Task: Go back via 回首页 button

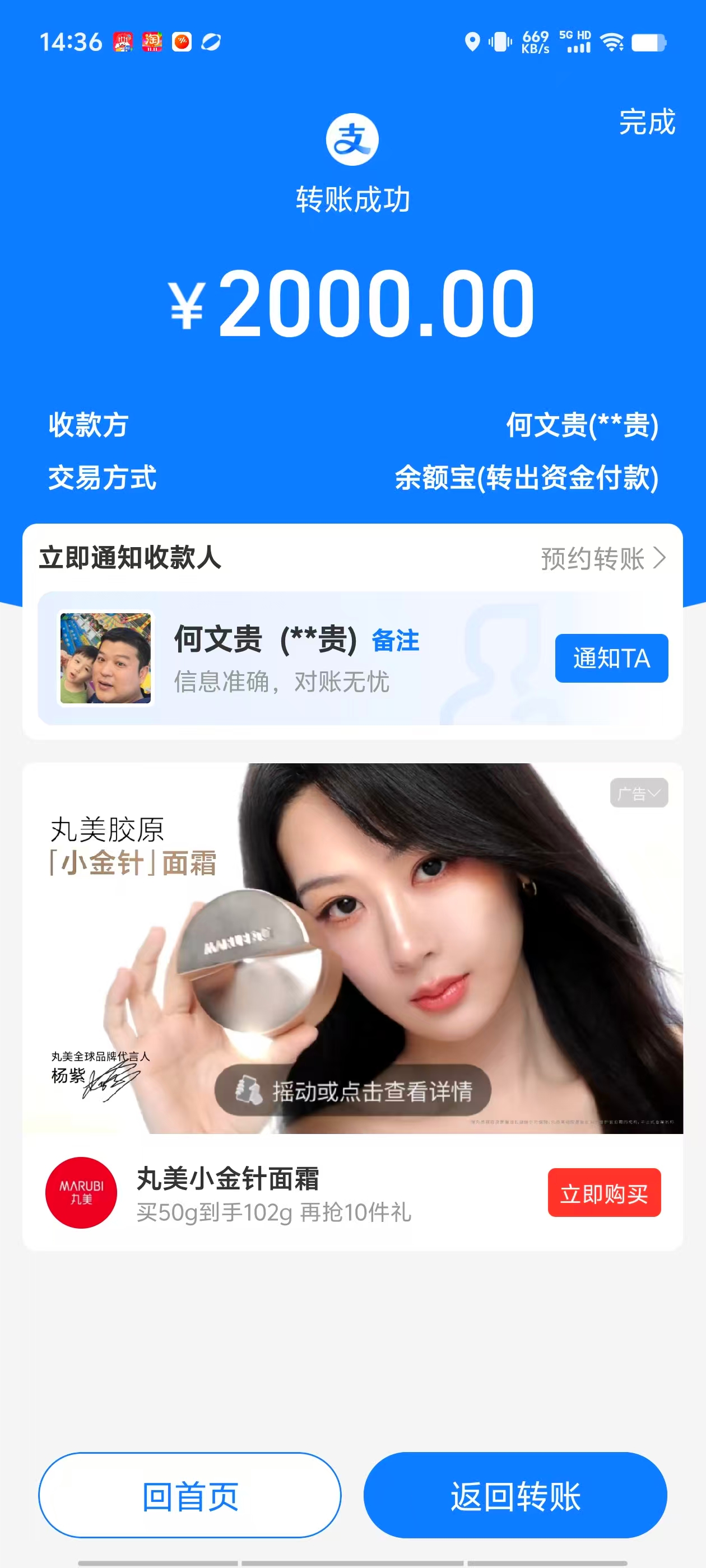Action: tap(189, 1496)
